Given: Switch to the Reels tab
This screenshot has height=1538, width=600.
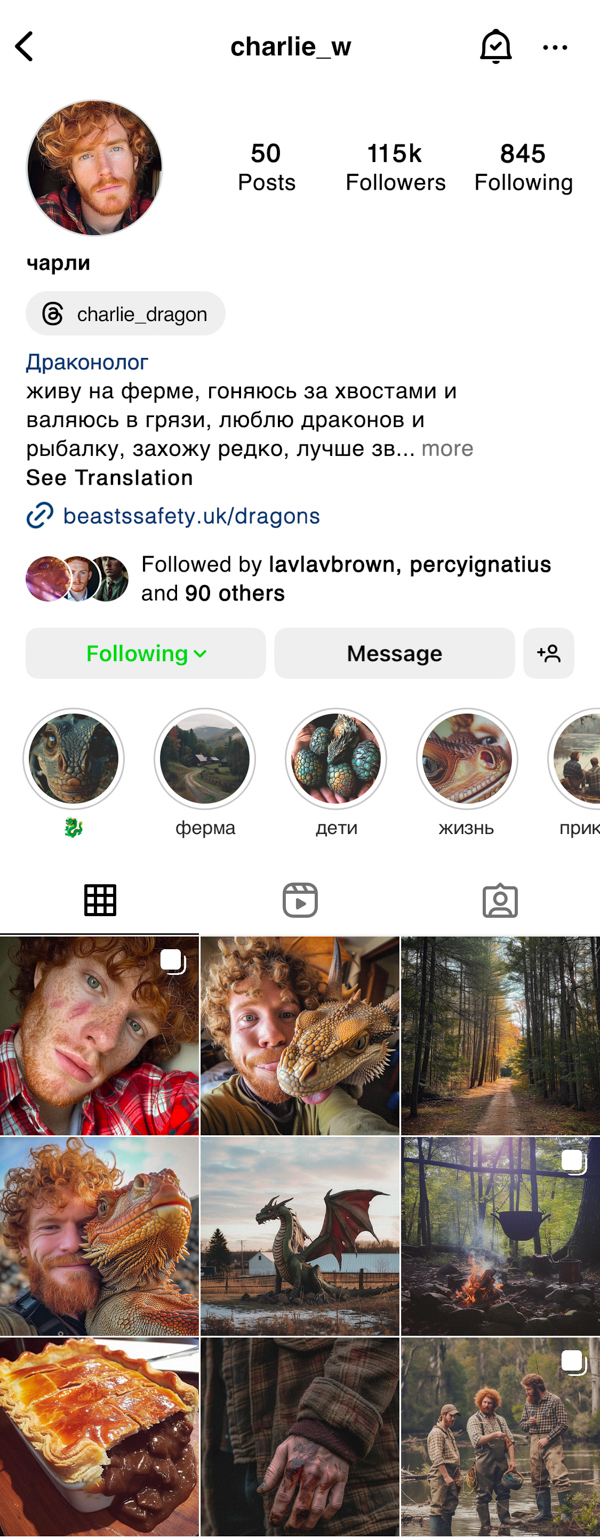Looking at the screenshot, I should tap(300, 900).
